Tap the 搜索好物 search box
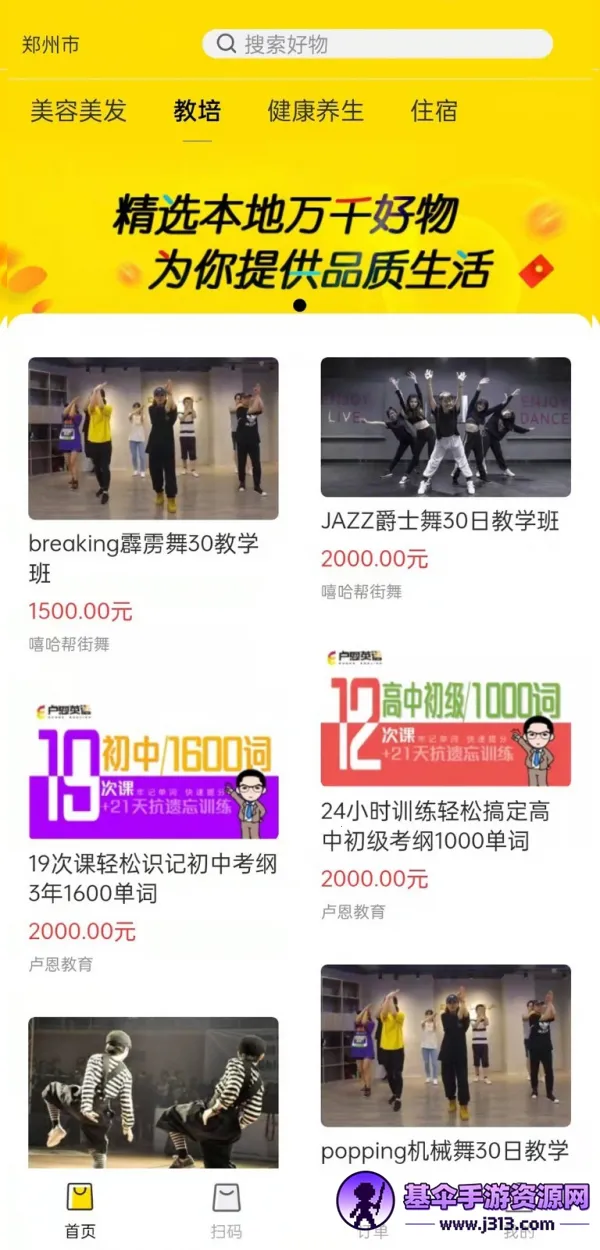600x1250 pixels. pyautogui.click(x=377, y=44)
